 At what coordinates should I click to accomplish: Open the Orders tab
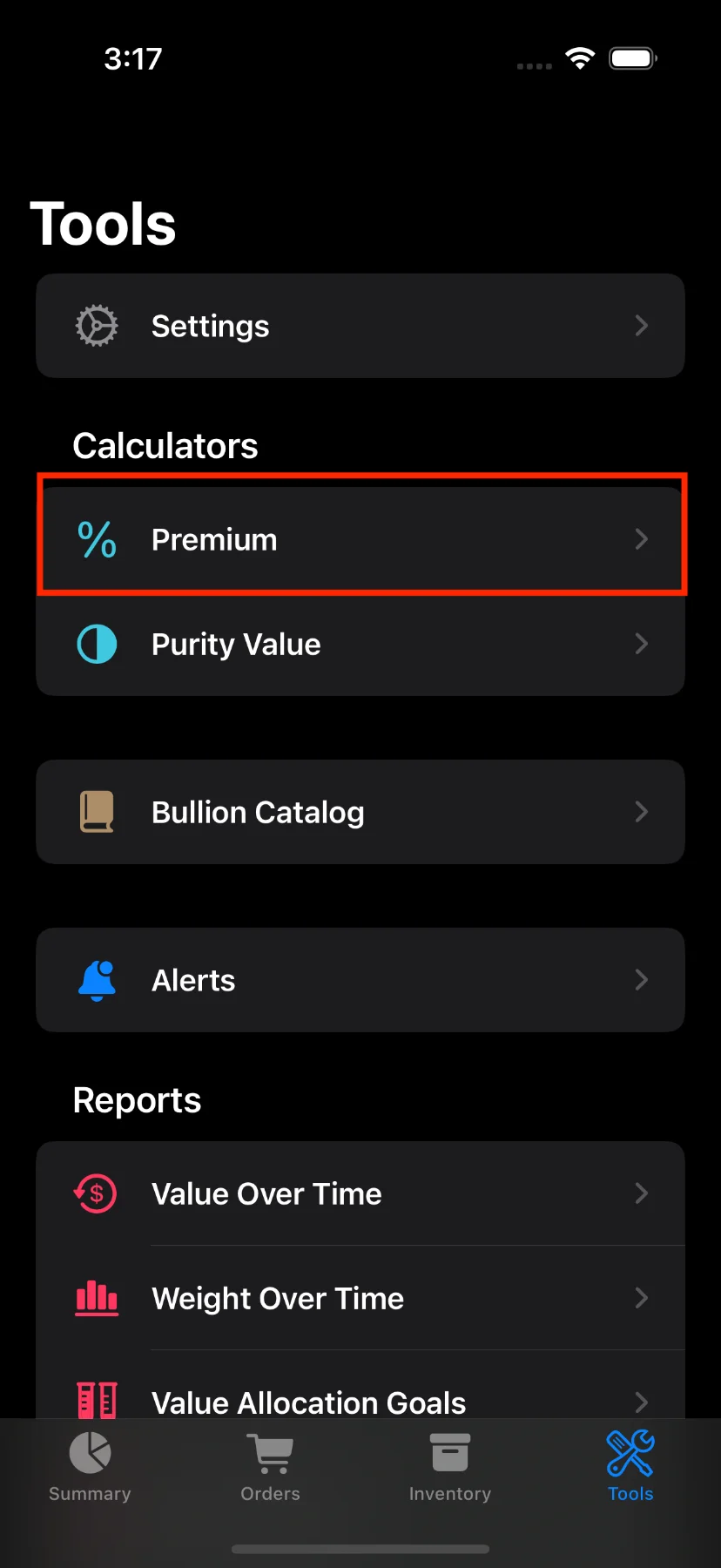tap(270, 1466)
